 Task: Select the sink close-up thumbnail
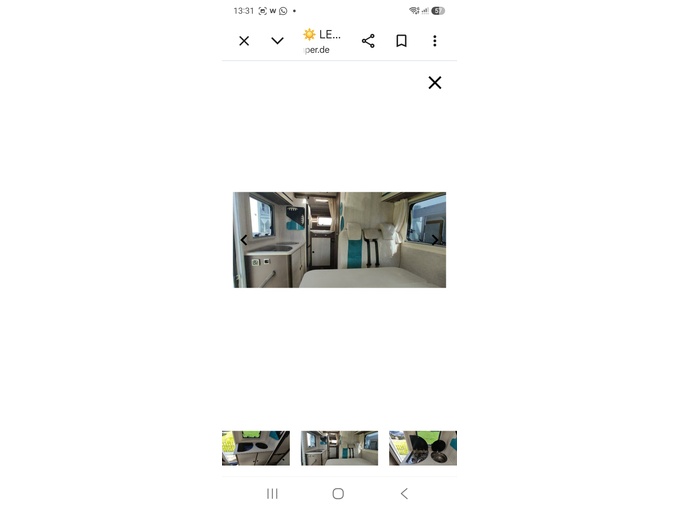coord(423,448)
